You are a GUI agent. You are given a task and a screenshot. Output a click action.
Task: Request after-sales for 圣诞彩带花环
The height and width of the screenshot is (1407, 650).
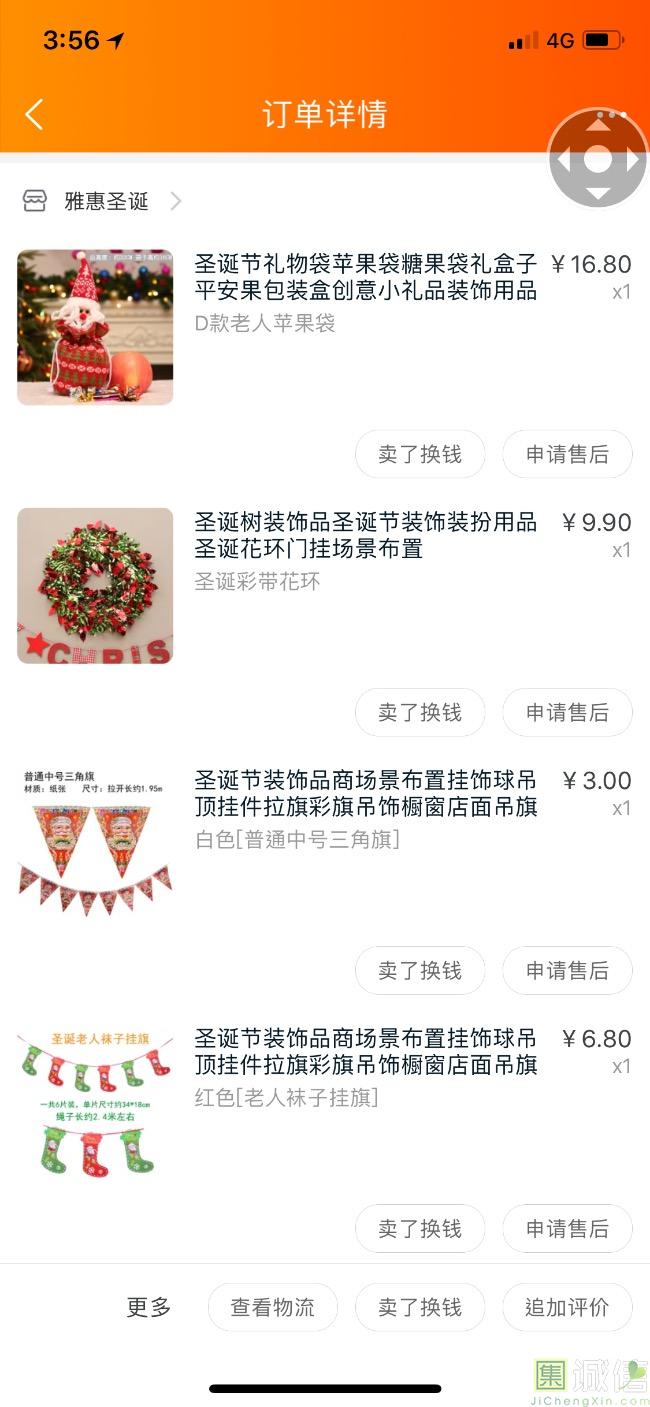567,712
